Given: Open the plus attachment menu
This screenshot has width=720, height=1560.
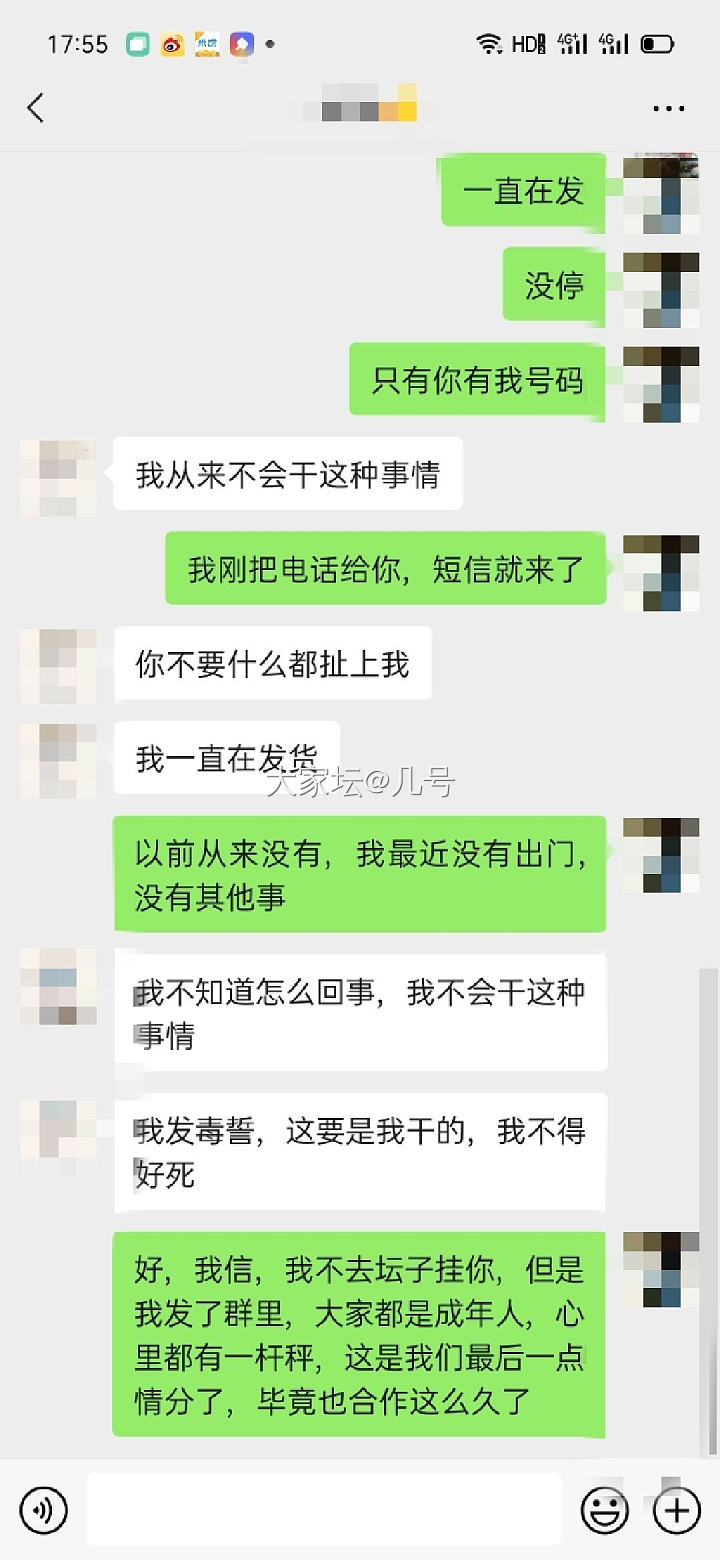Looking at the screenshot, I should (x=676, y=1510).
